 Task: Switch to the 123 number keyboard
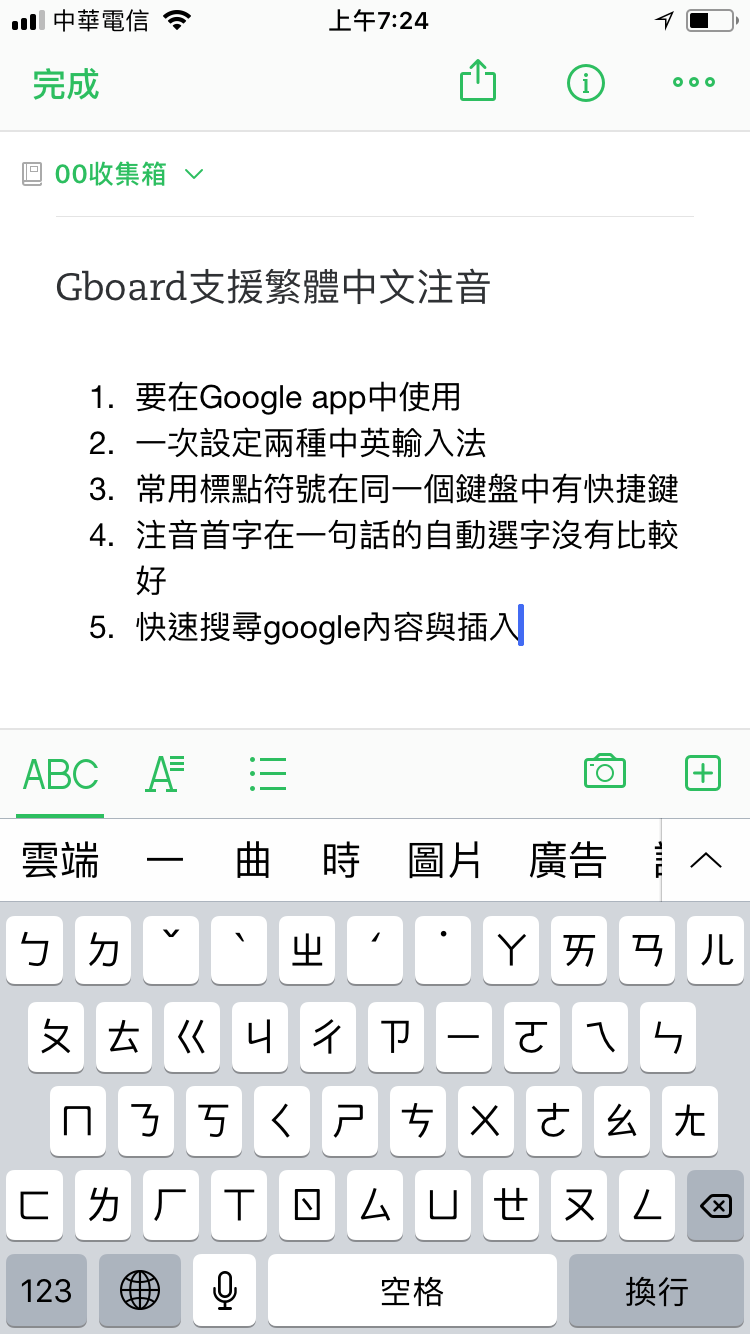tap(46, 1291)
